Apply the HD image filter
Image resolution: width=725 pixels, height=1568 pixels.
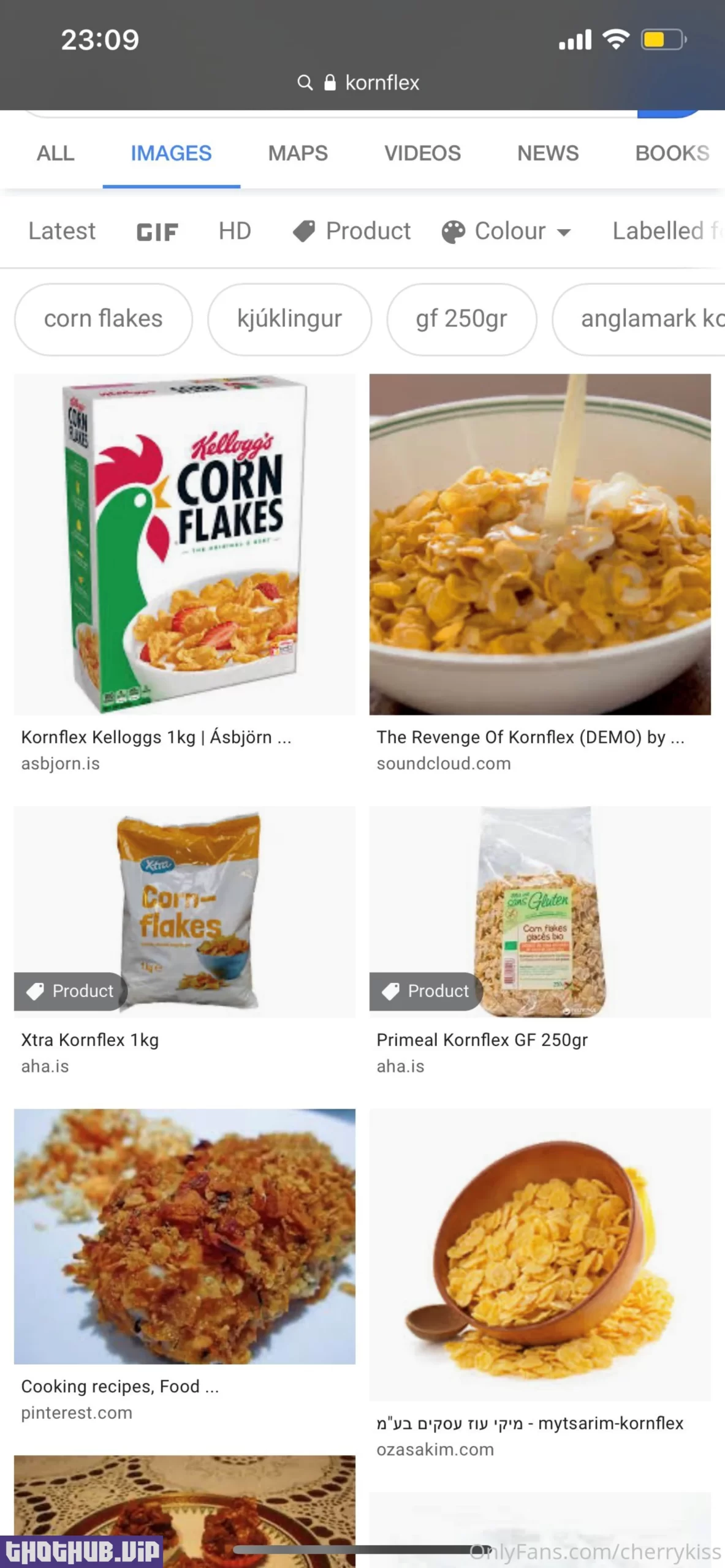tap(235, 232)
